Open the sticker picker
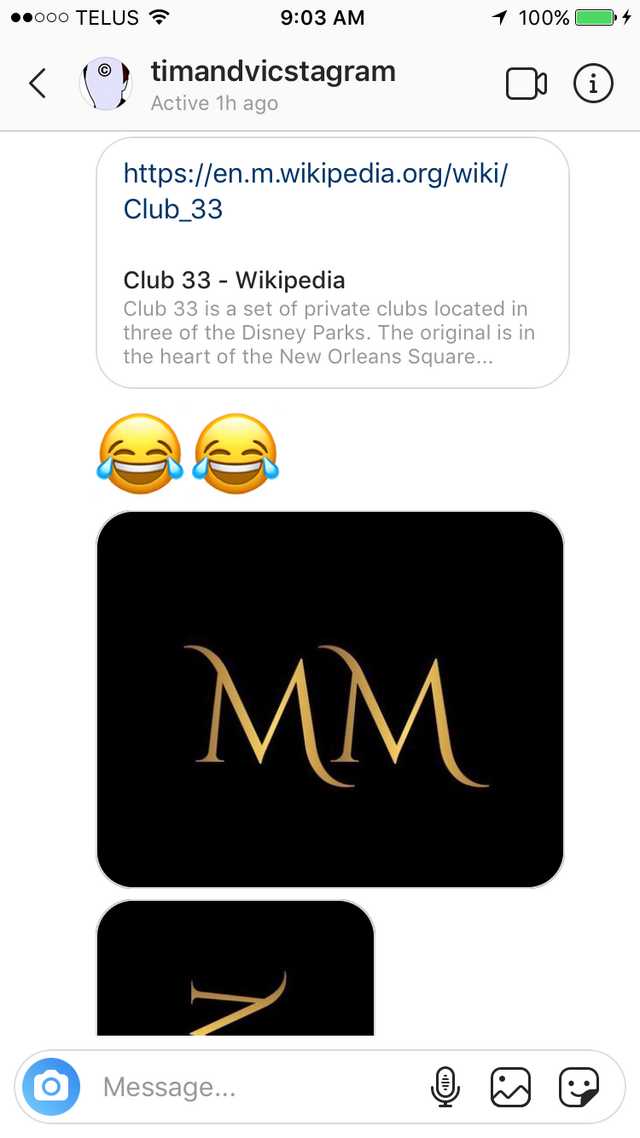This screenshot has height=1138, width=640. [x=579, y=1087]
